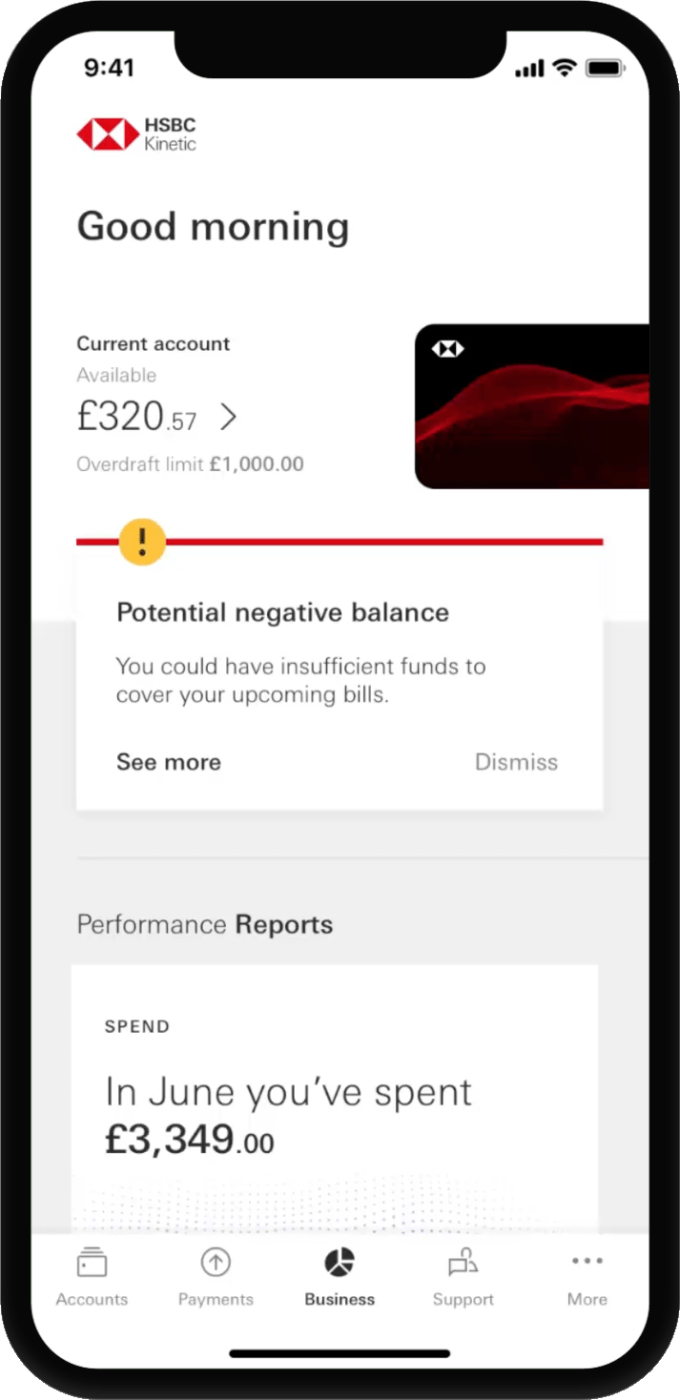Viewport: 680px width, 1400px height.
Task: Open current account details chevron
Action: click(x=229, y=417)
